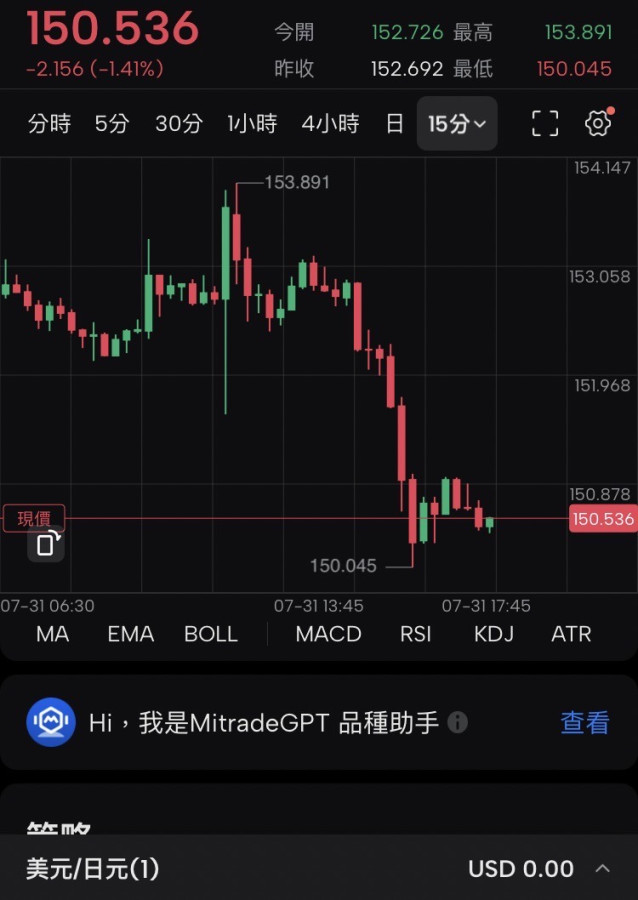Expand chart to fullscreen

pyautogui.click(x=545, y=124)
